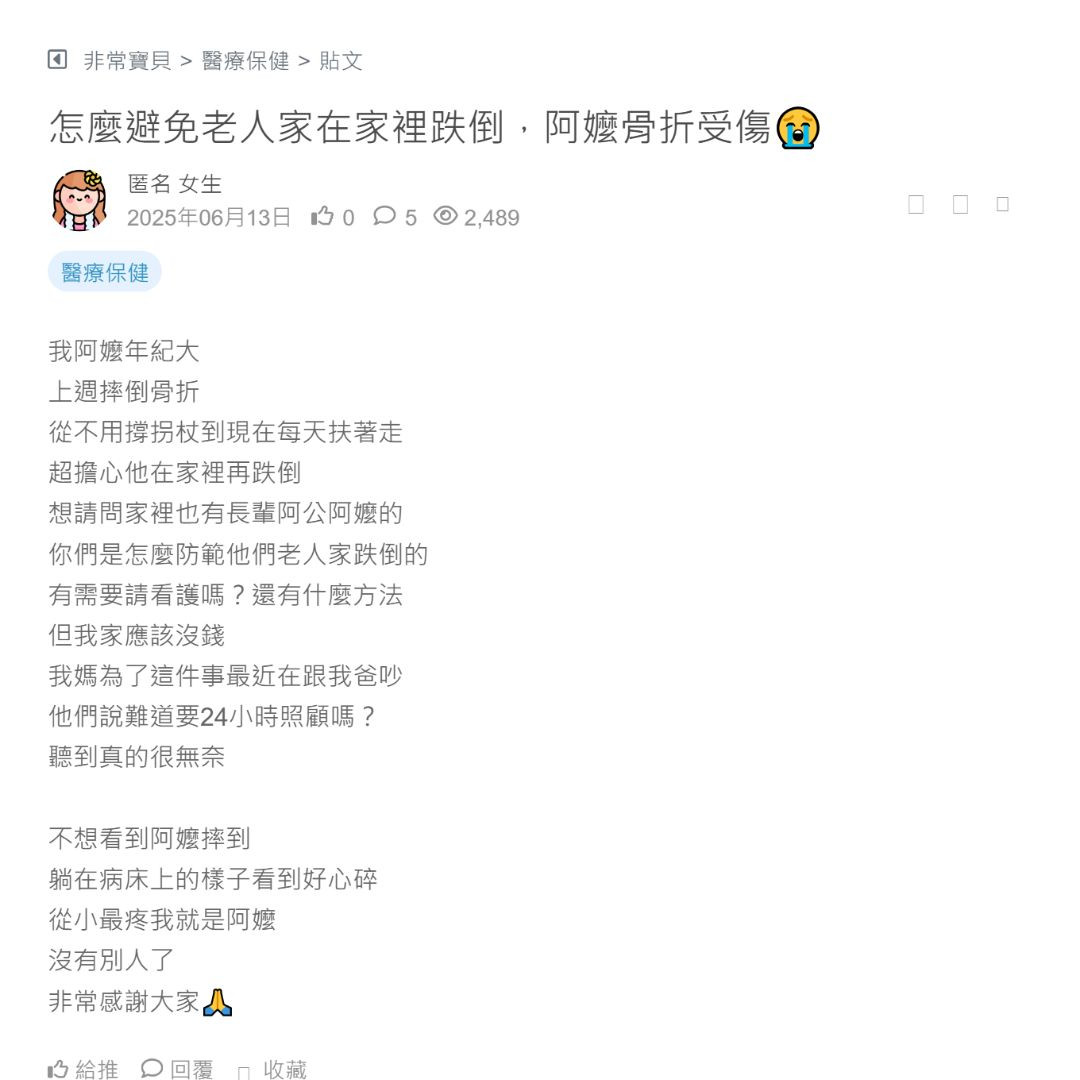Select the 醫療保健 tag chip
The width and height of the screenshot is (1080, 1080).
[105, 272]
